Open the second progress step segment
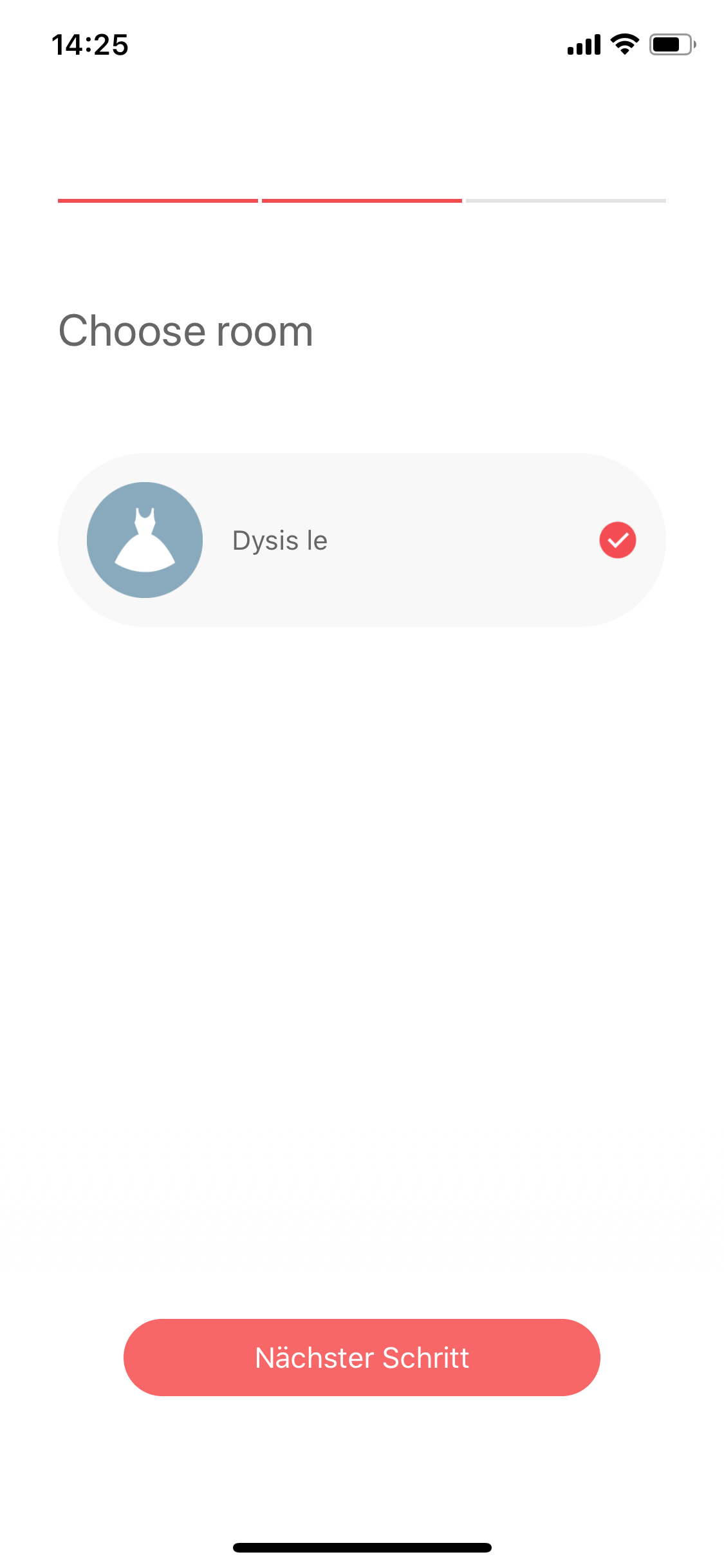Image resolution: width=724 pixels, height=1568 pixels. [362, 201]
